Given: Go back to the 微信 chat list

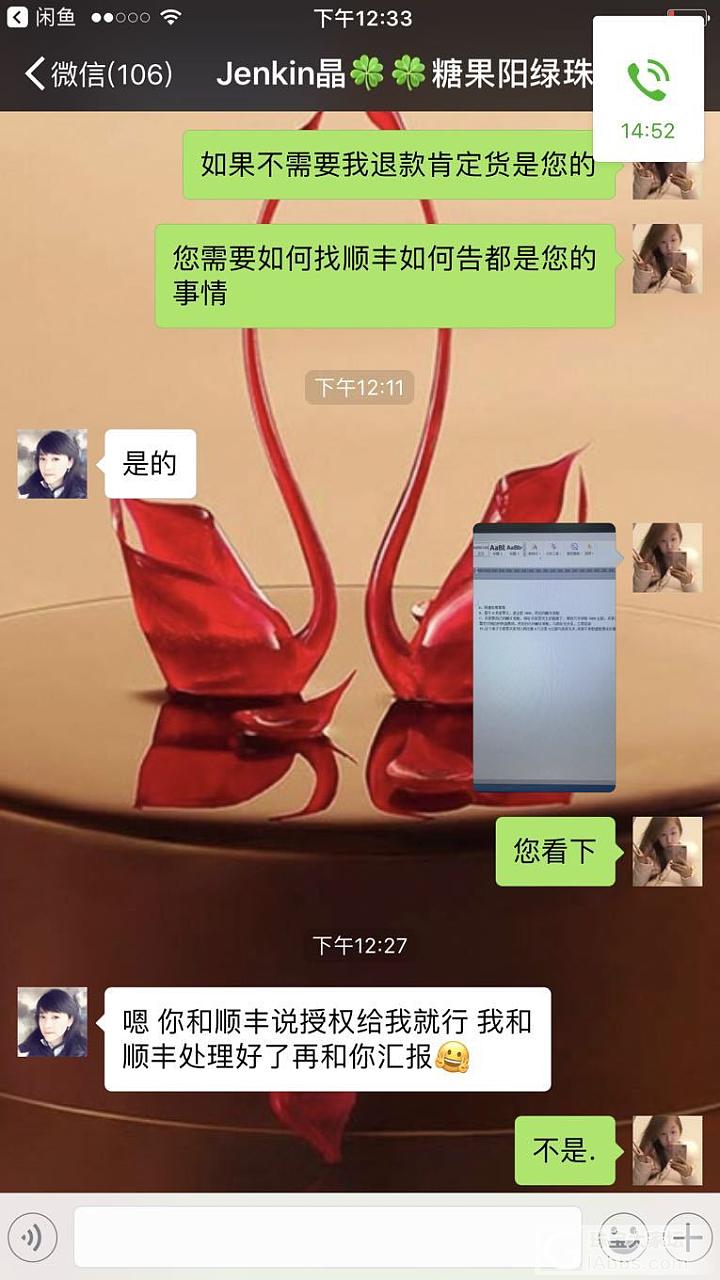Looking at the screenshot, I should (x=98, y=74).
